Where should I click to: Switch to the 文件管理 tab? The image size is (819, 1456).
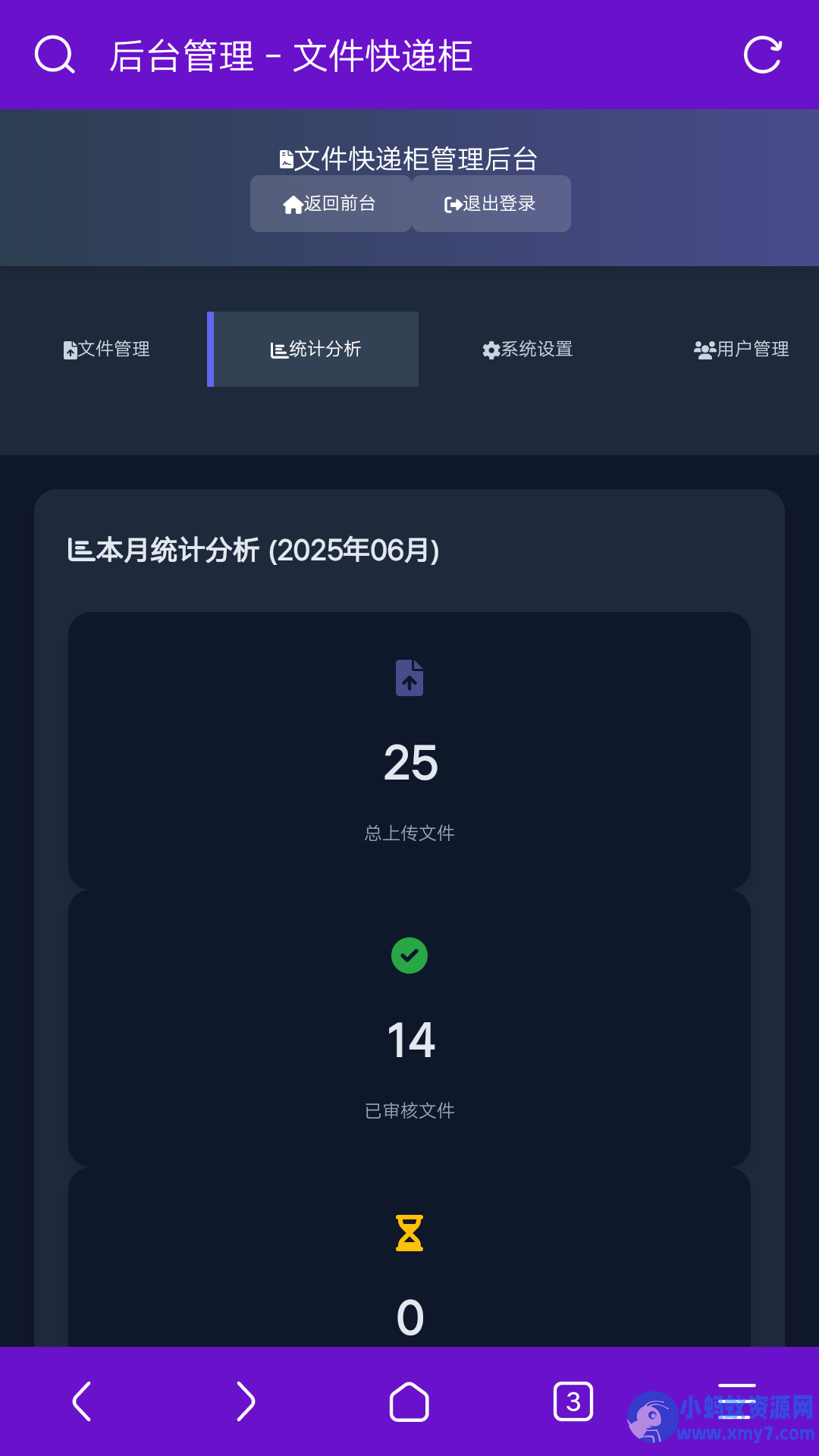tap(106, 349)
